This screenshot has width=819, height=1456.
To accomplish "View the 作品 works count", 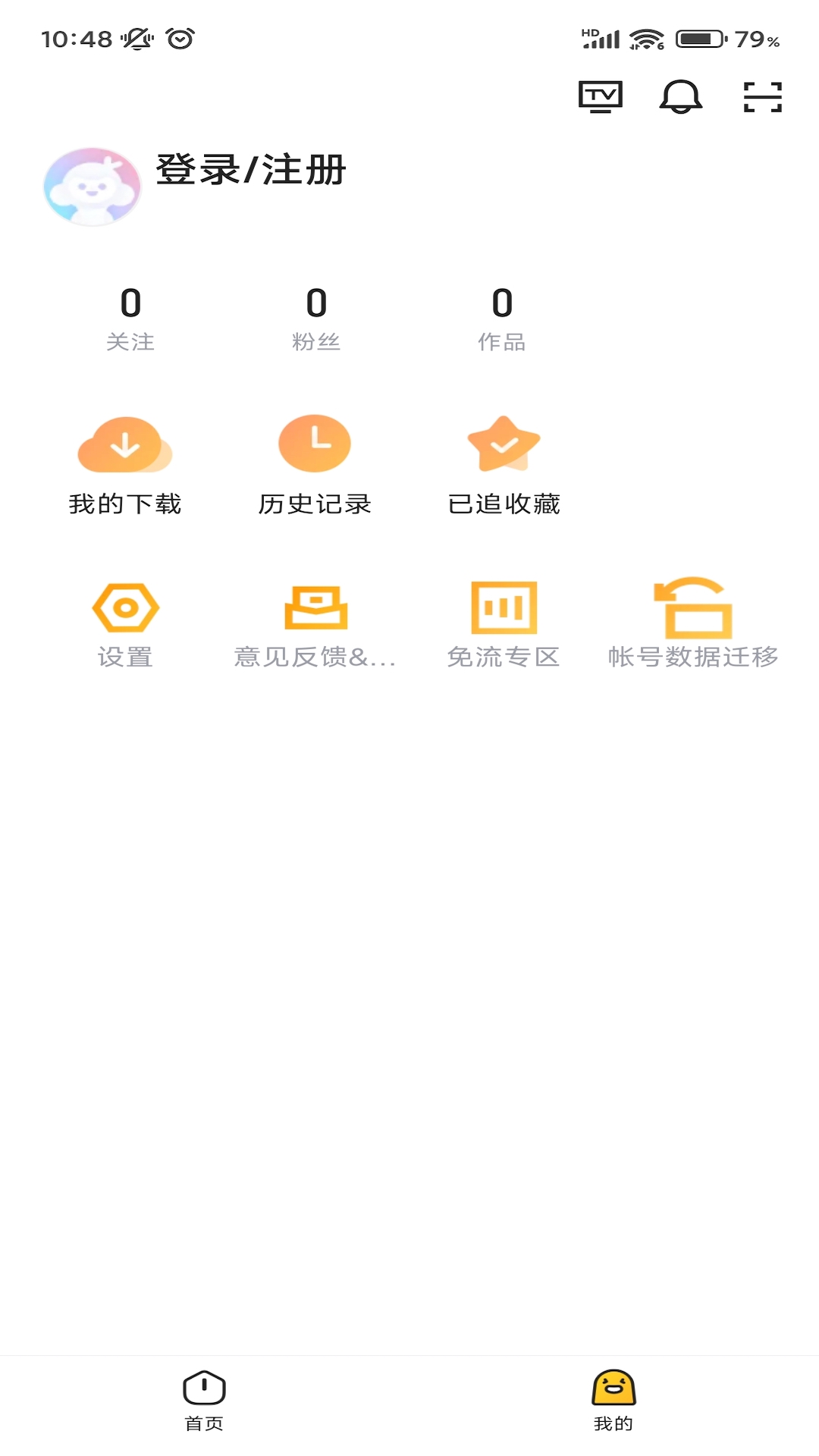I will click(501, 318).
